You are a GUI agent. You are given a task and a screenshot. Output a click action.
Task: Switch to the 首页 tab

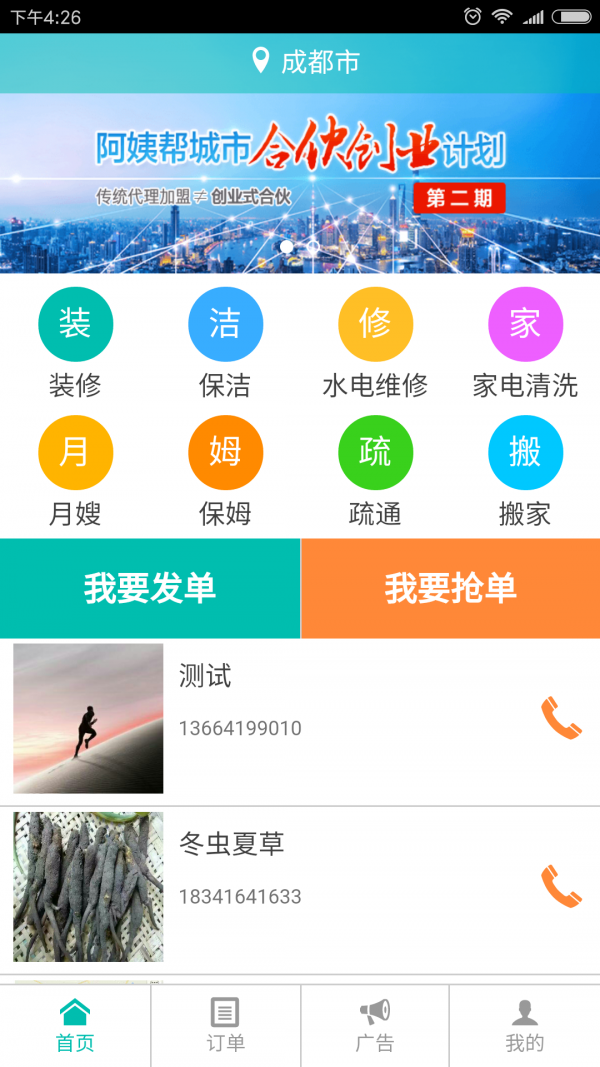coord(75,1026)
